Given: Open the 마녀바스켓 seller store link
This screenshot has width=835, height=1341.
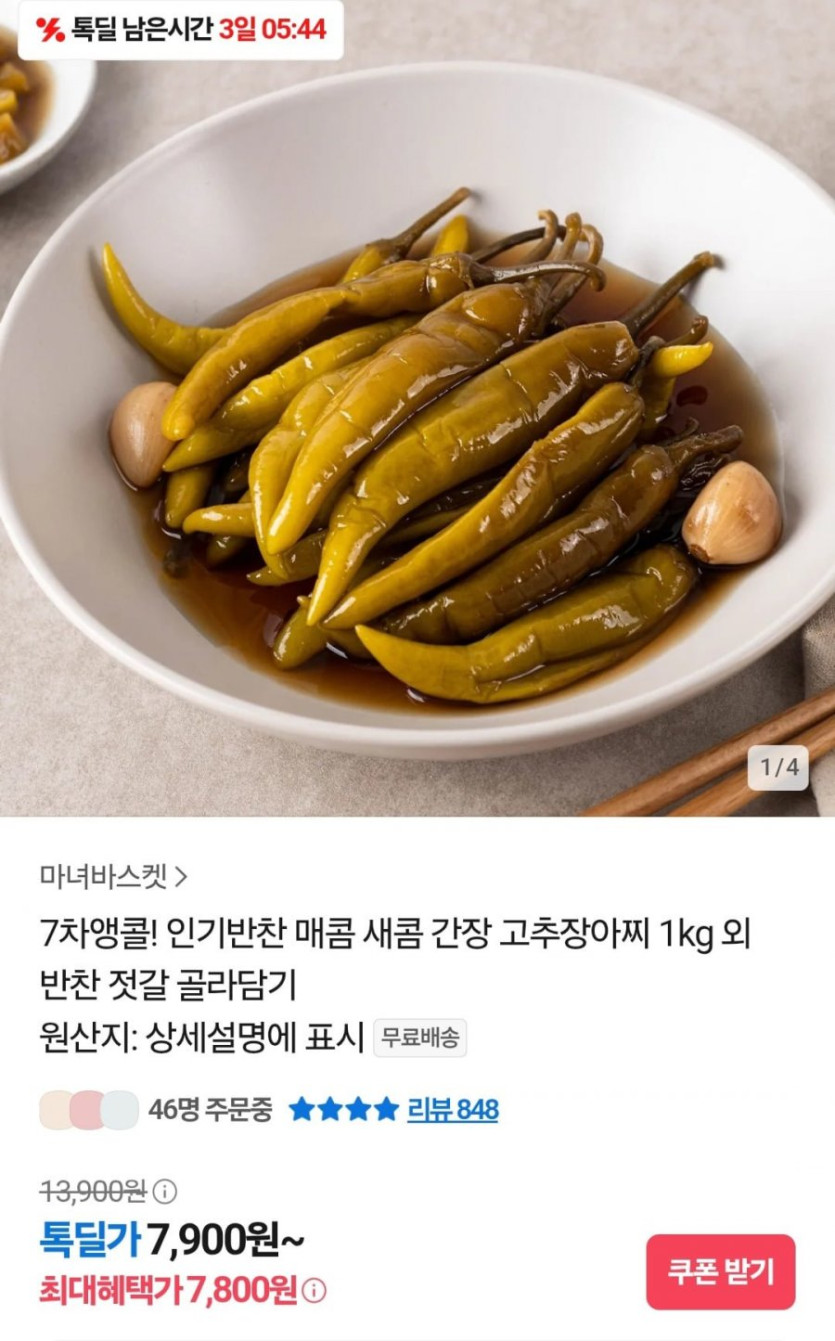Looking at the screenshot, I should point(113,877).
